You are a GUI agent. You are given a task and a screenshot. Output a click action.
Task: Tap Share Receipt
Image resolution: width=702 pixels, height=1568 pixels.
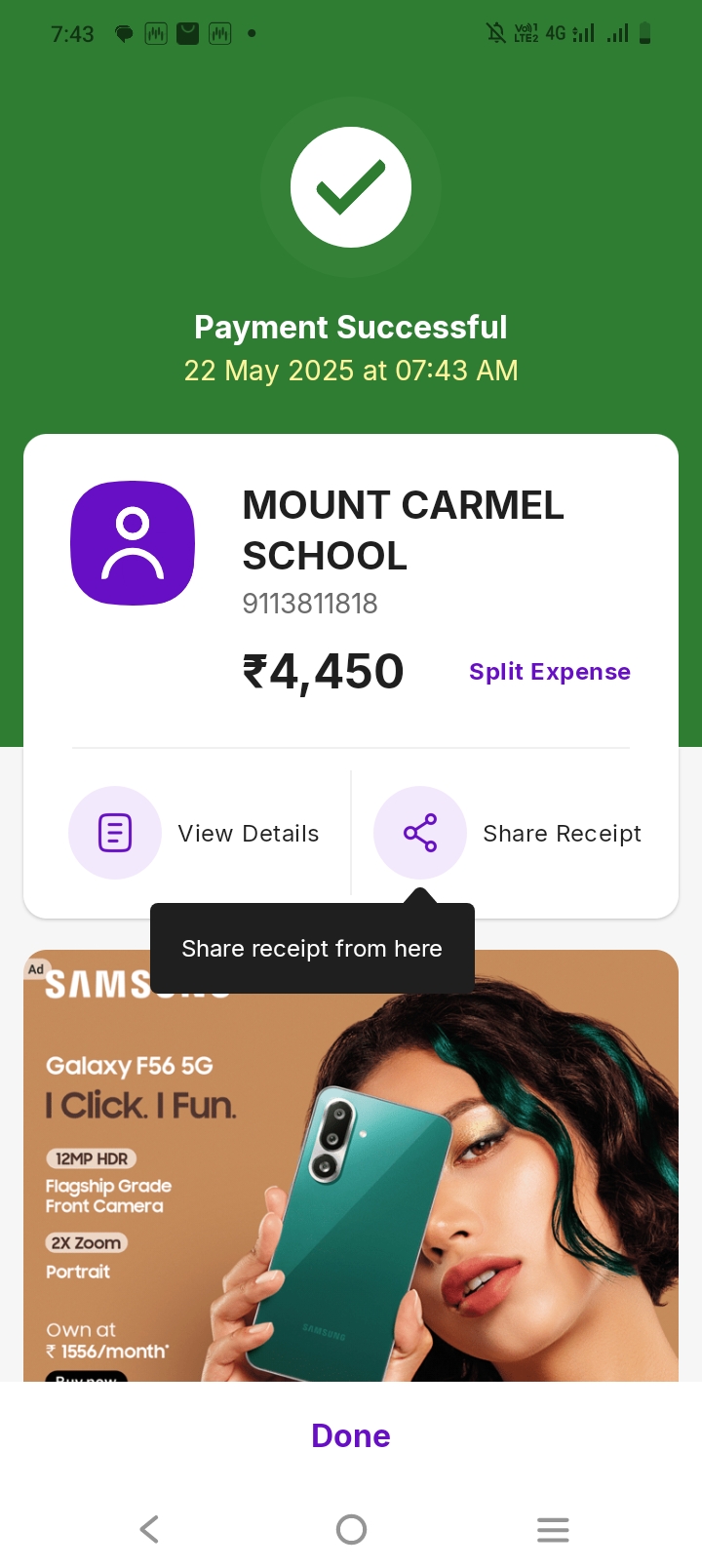pos(508,833)
